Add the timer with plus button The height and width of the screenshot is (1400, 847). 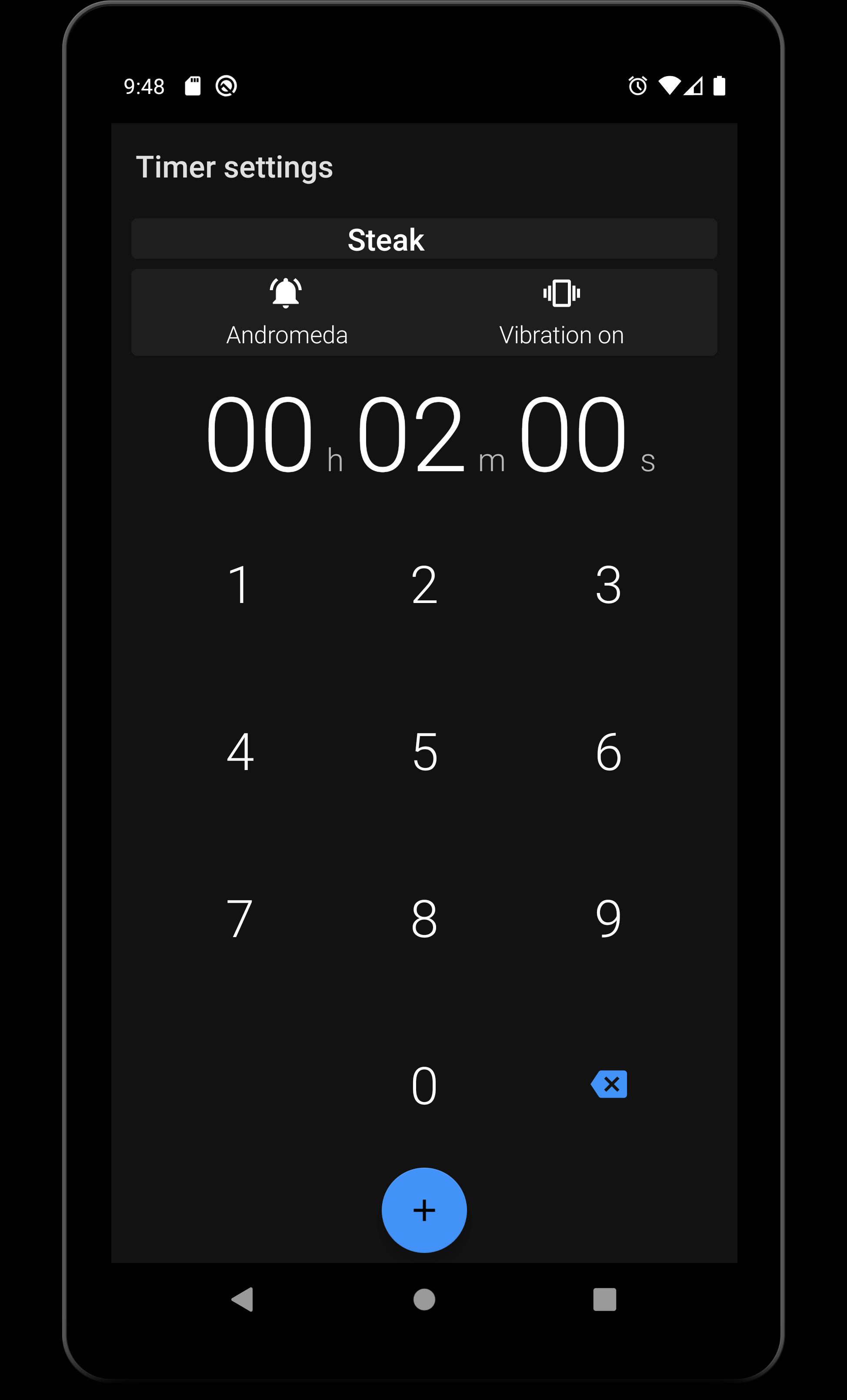424,1210
